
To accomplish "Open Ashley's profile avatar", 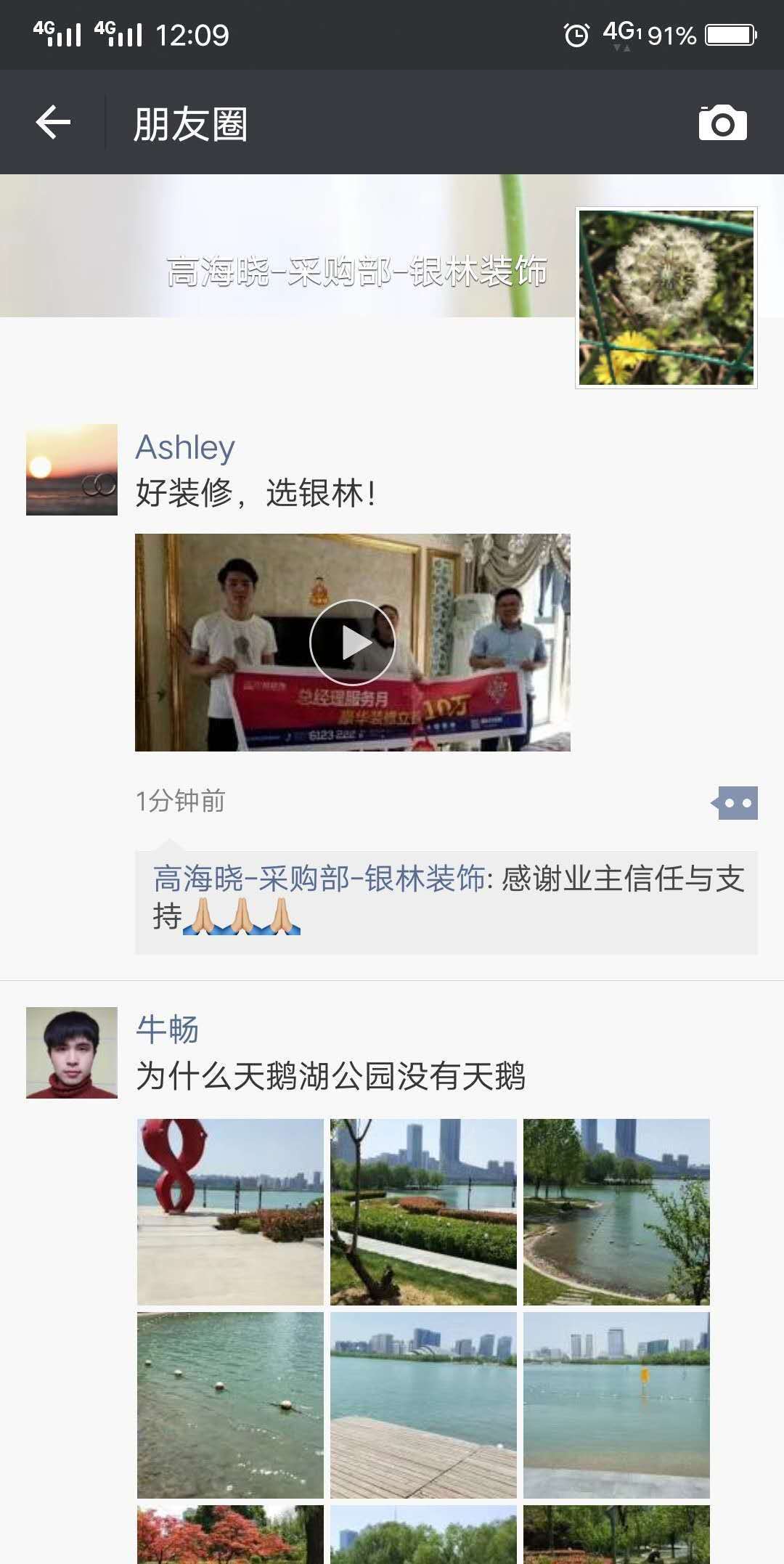I will click(x=72, y=470).
